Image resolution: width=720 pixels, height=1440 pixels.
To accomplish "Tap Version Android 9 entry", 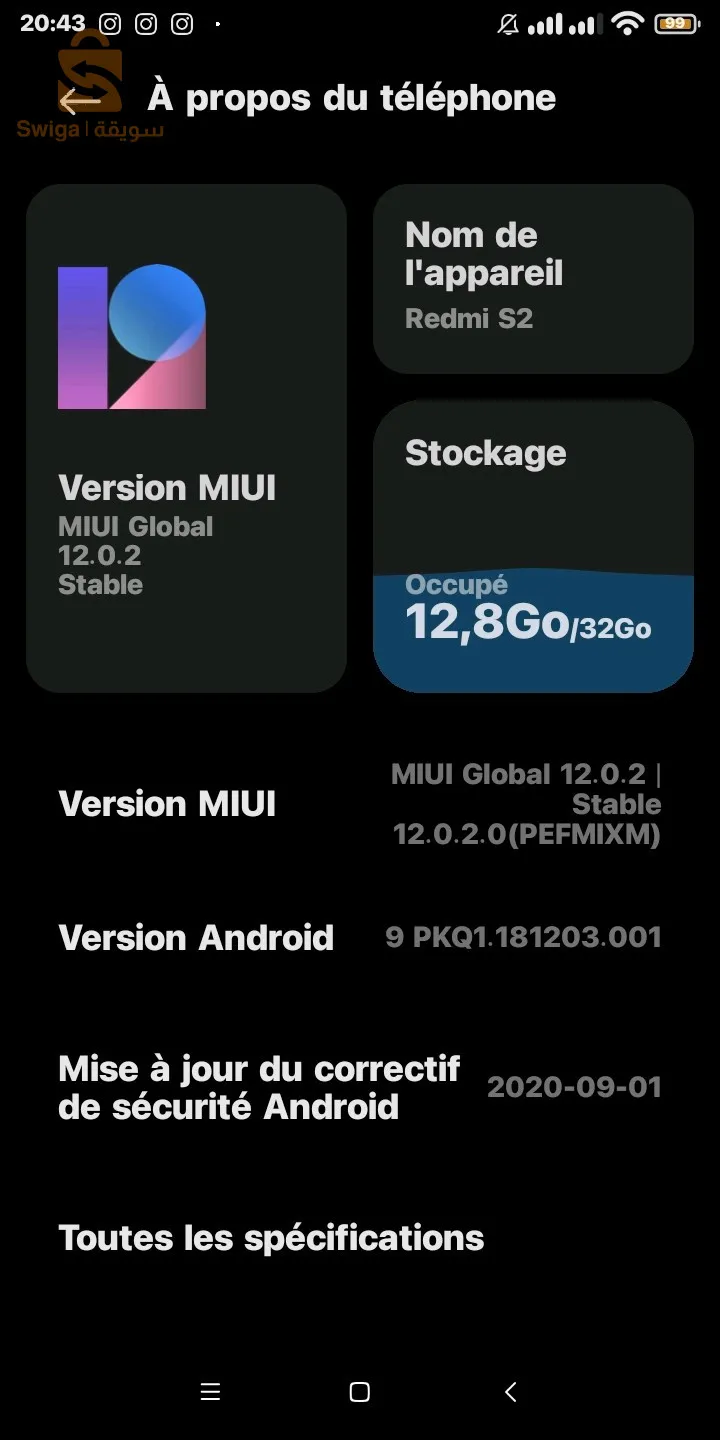I will pos(360,937).
